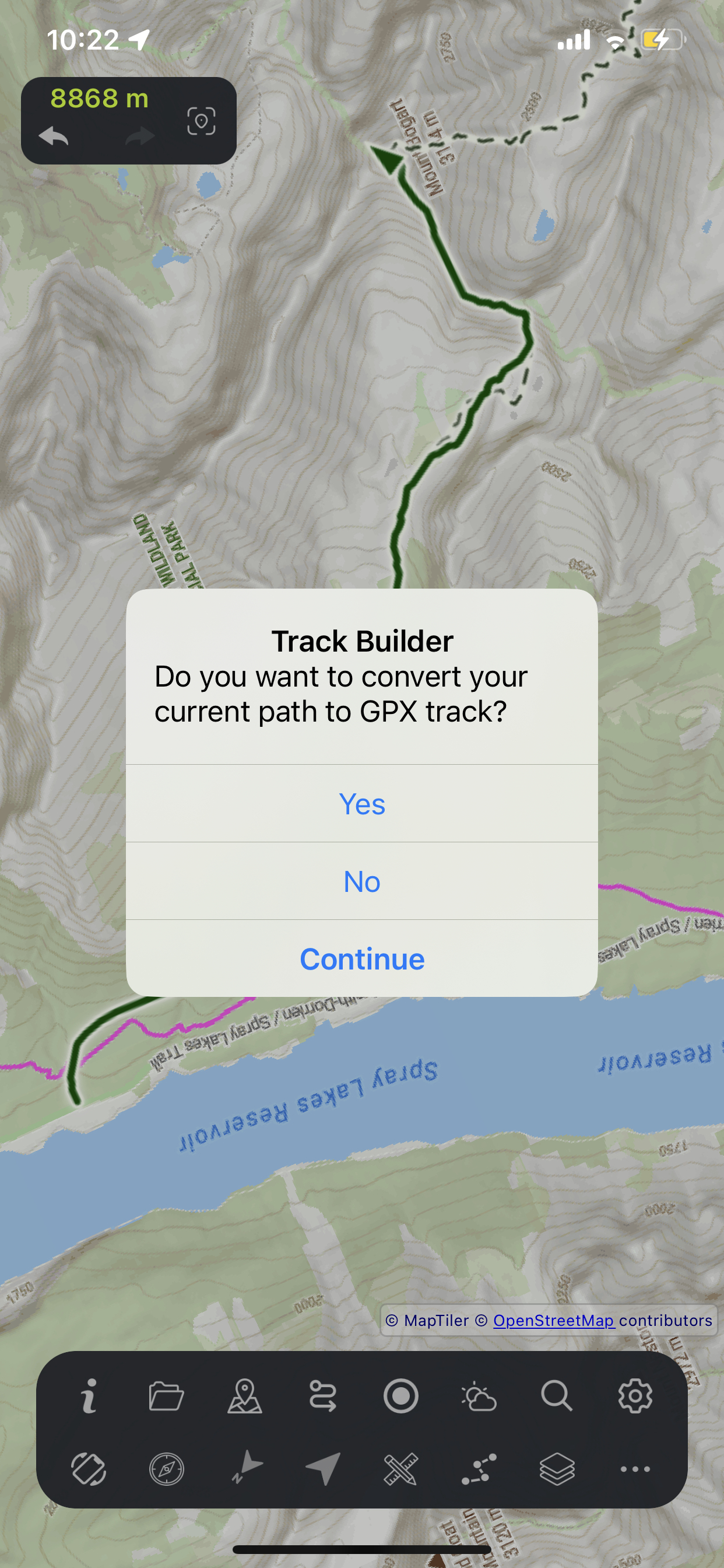724x1568 pixels.
Task: Open the ruler and pencil measure tool
Action: pyautogui.click(x=401, y=1469)
